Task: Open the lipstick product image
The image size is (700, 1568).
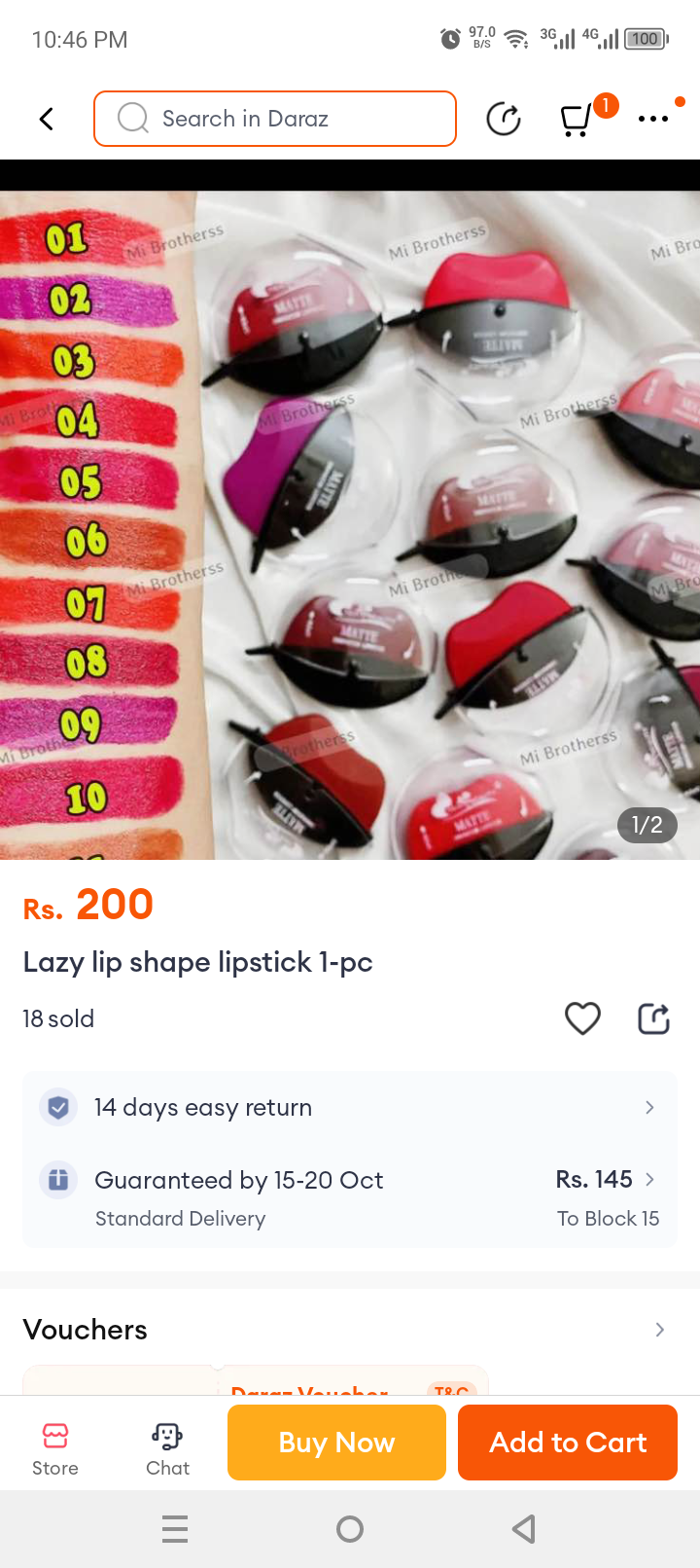Action: 350,525
